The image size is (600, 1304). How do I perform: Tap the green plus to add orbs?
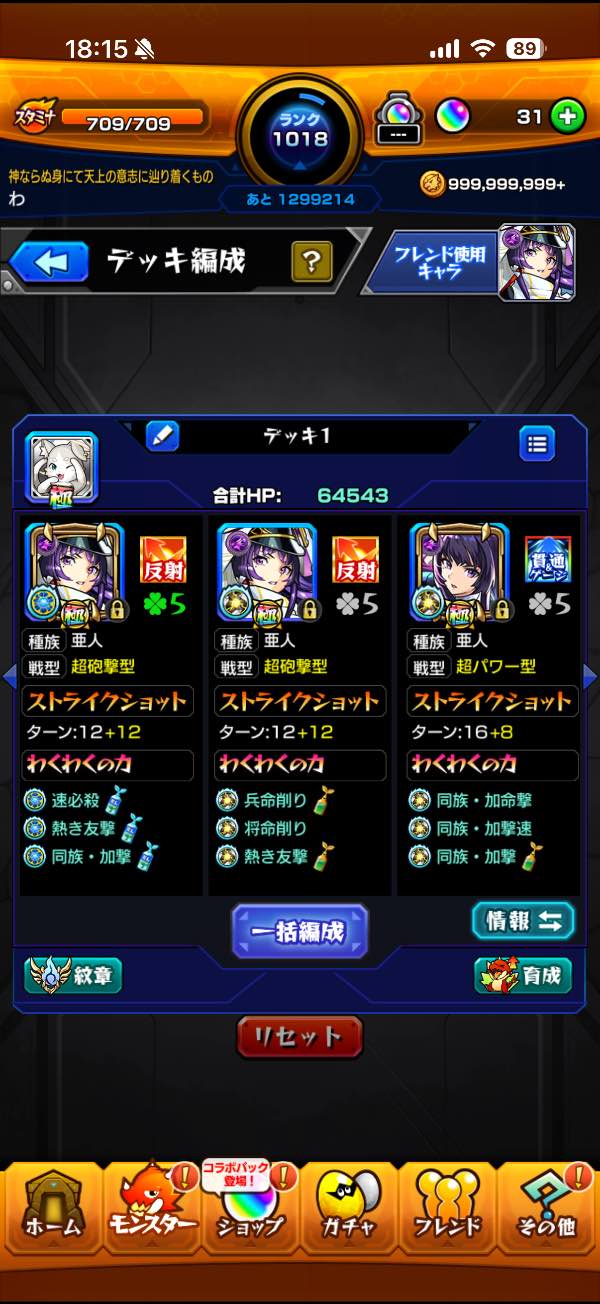[x=568, y=117]
